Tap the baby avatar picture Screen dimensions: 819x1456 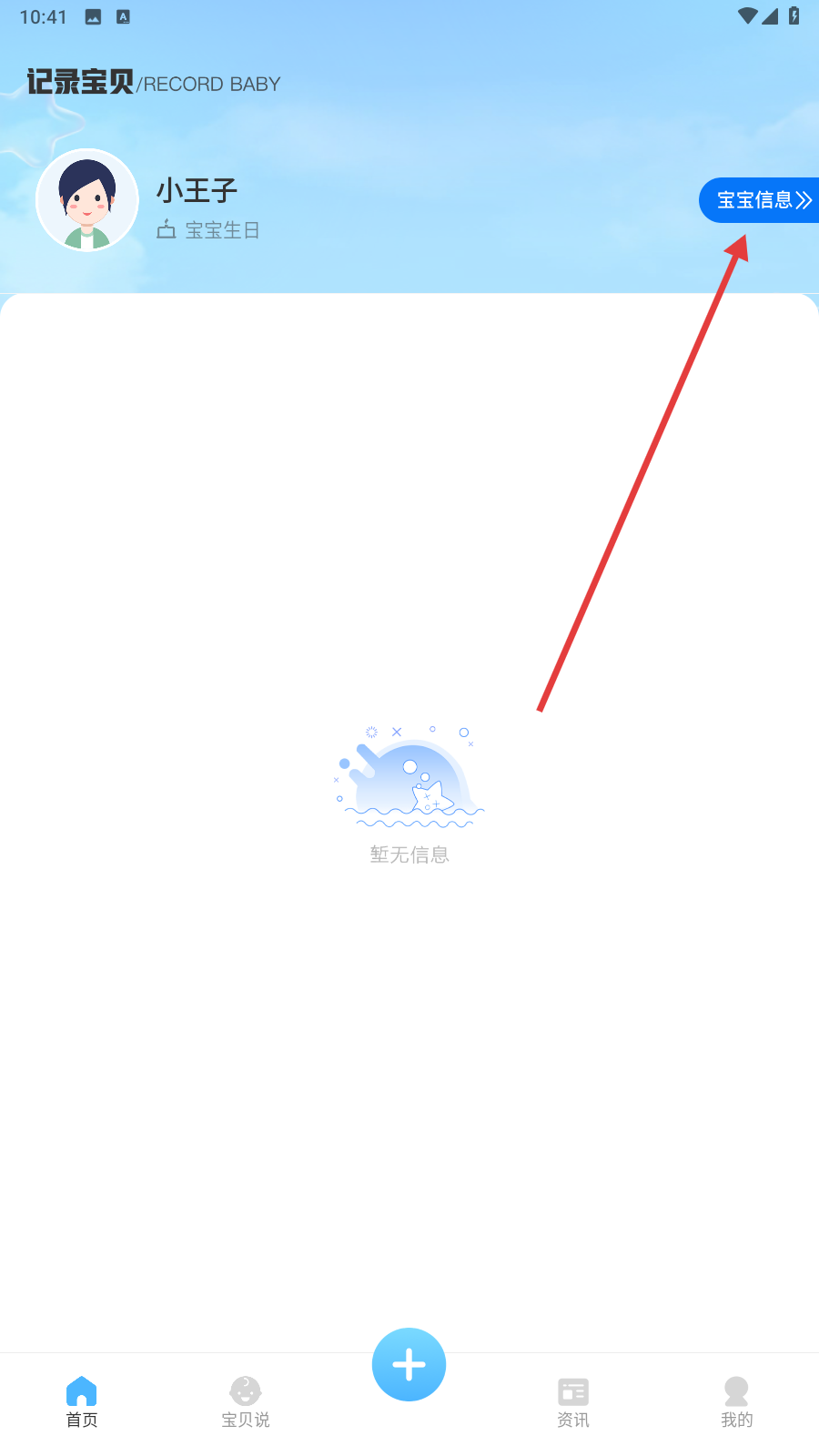pyautogui.click(x=87, y=200)
